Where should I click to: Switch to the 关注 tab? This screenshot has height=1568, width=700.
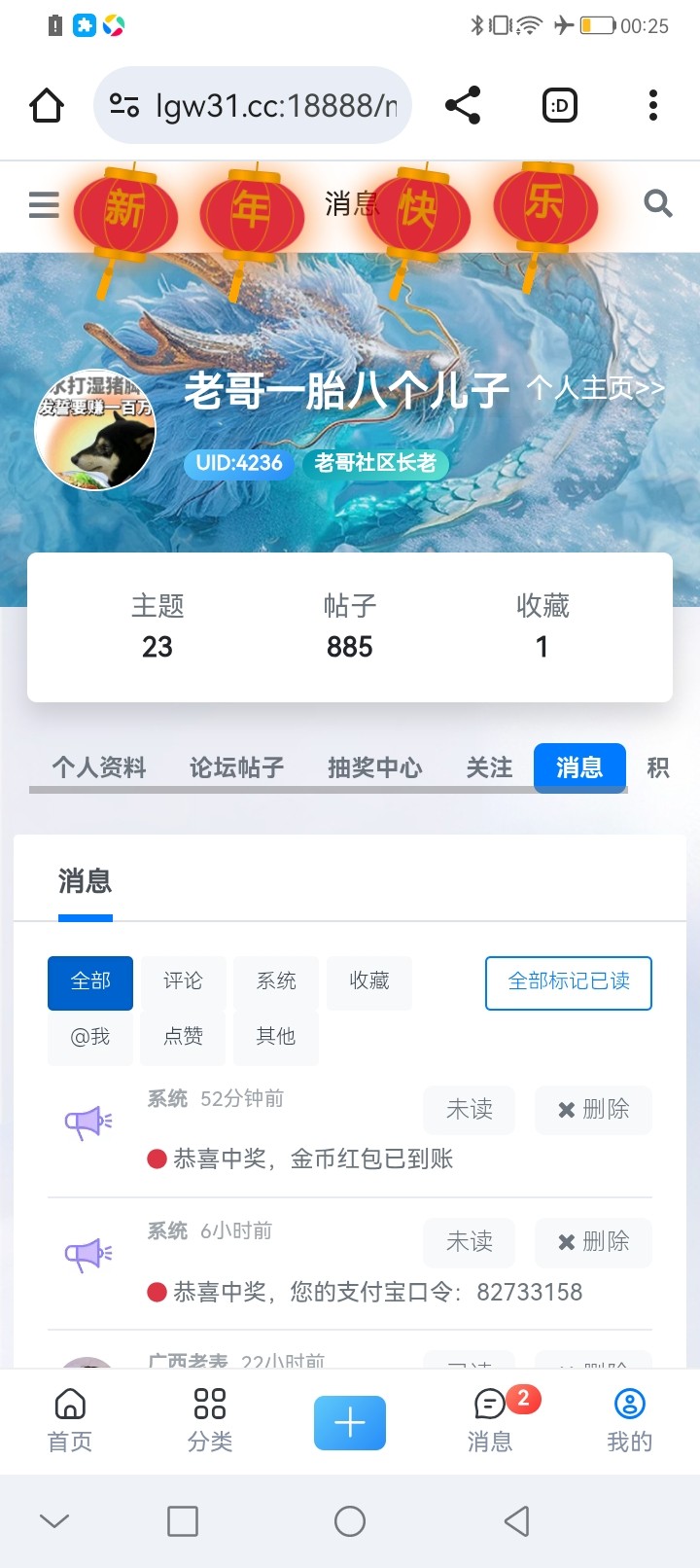[489, 767]
